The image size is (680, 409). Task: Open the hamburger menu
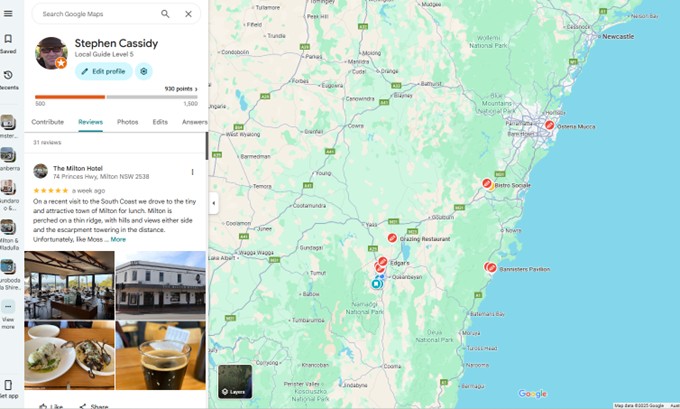[8, 13]
